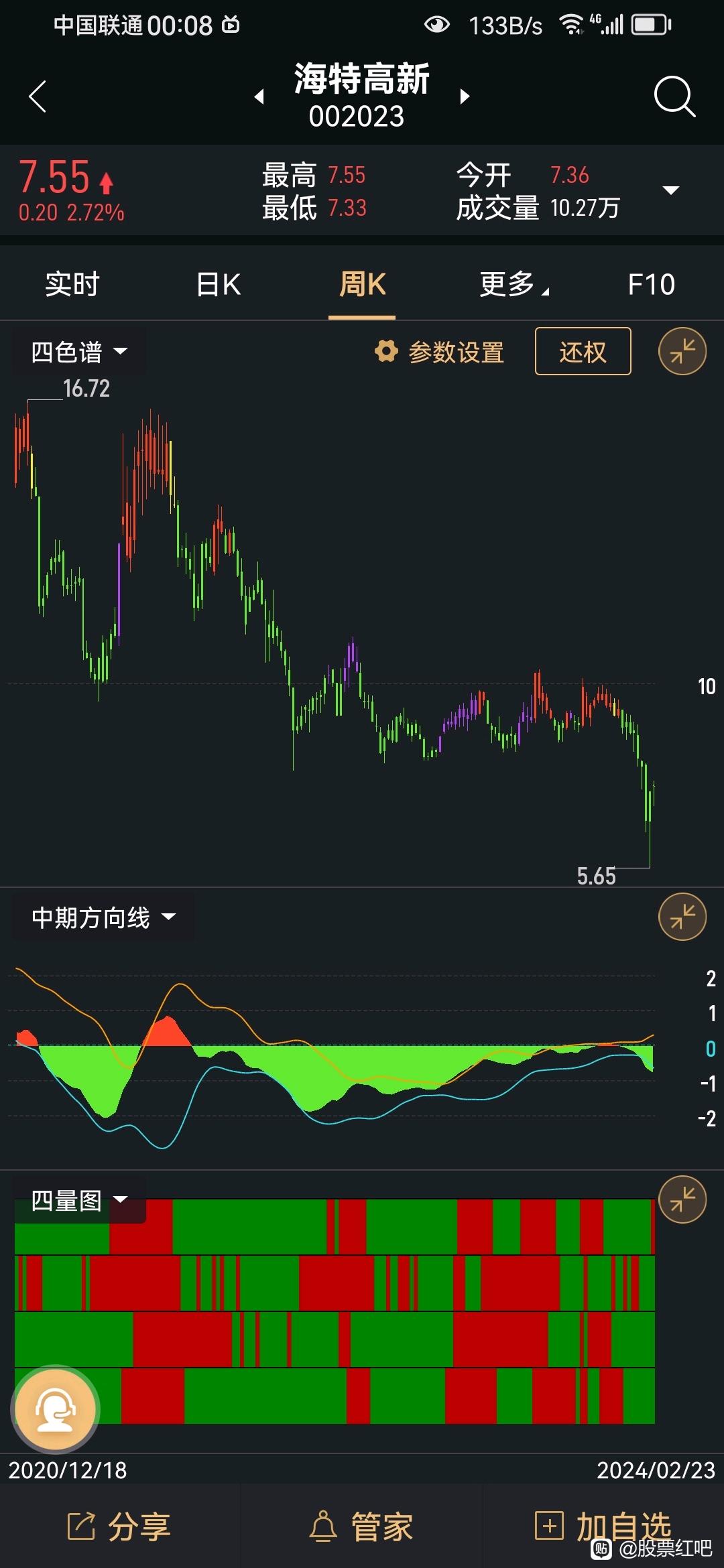Collapse the 中期方向线 panel
Viewport: 724px width, 1568px height.
pos(682,917)
